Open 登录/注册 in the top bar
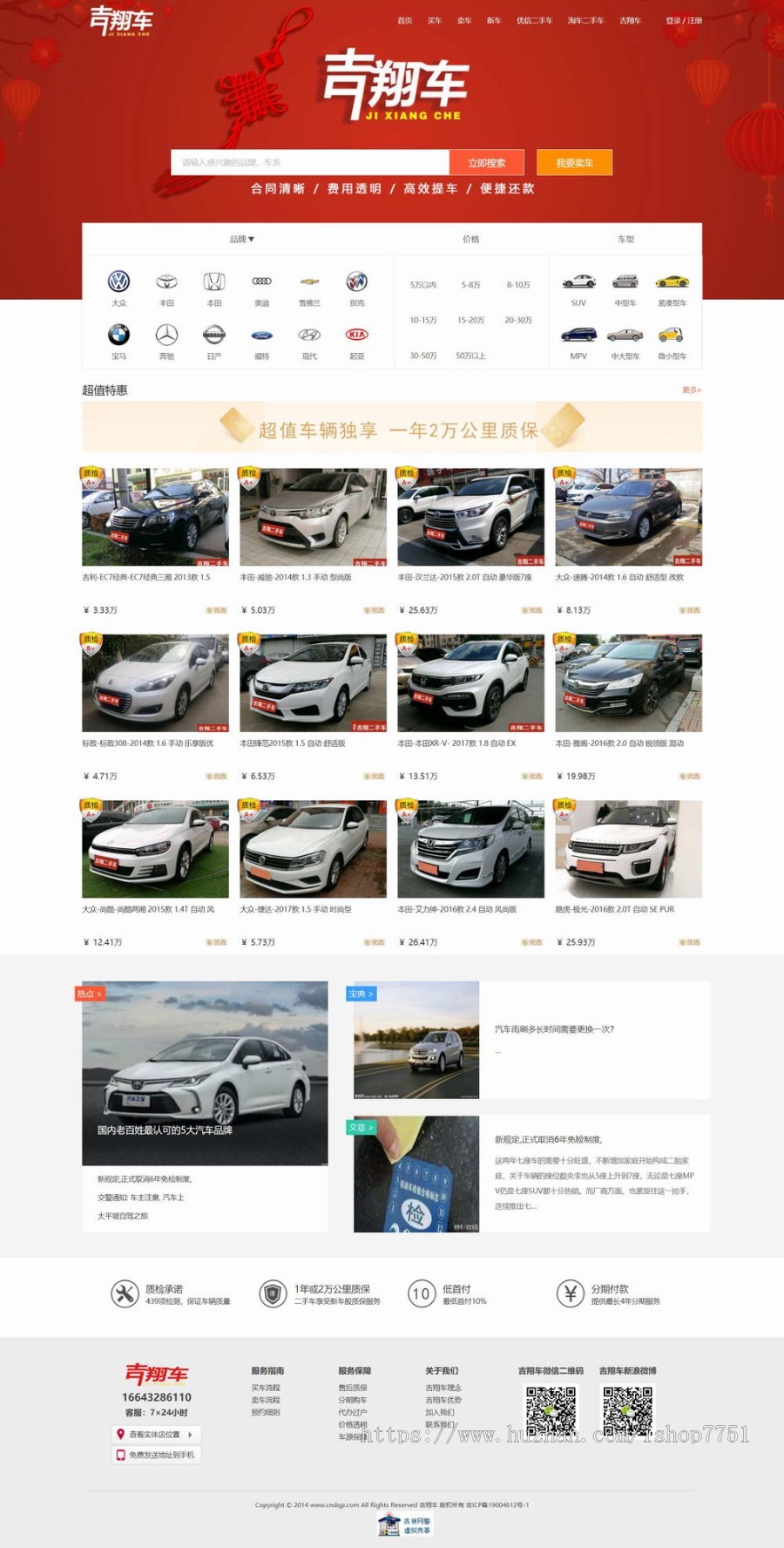 point(683,21)
